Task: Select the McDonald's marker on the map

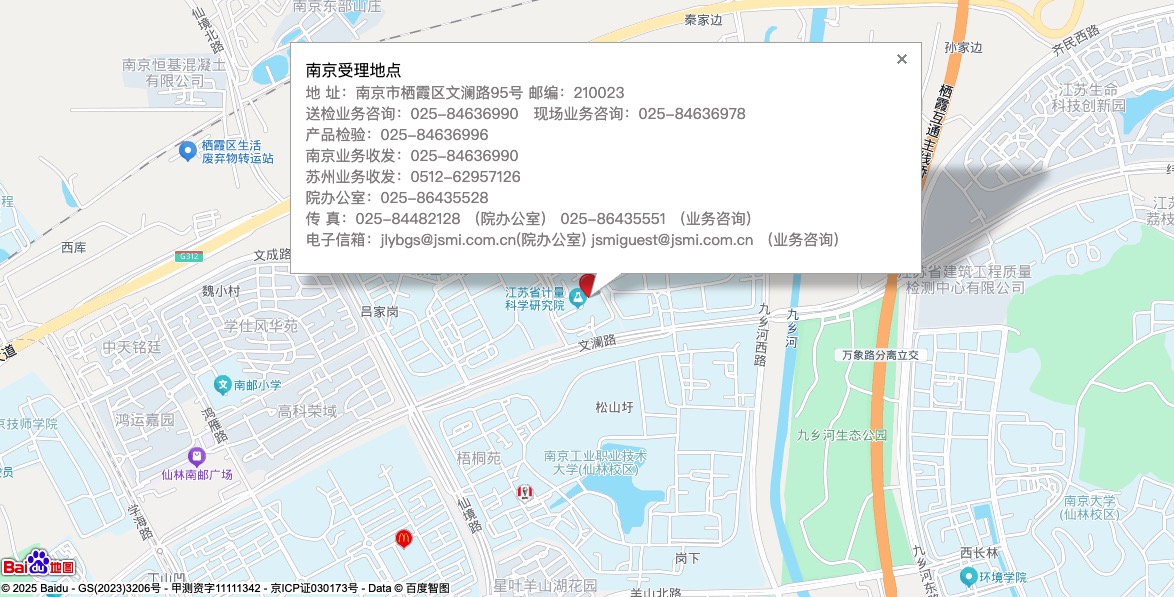Action: [403, 538]
